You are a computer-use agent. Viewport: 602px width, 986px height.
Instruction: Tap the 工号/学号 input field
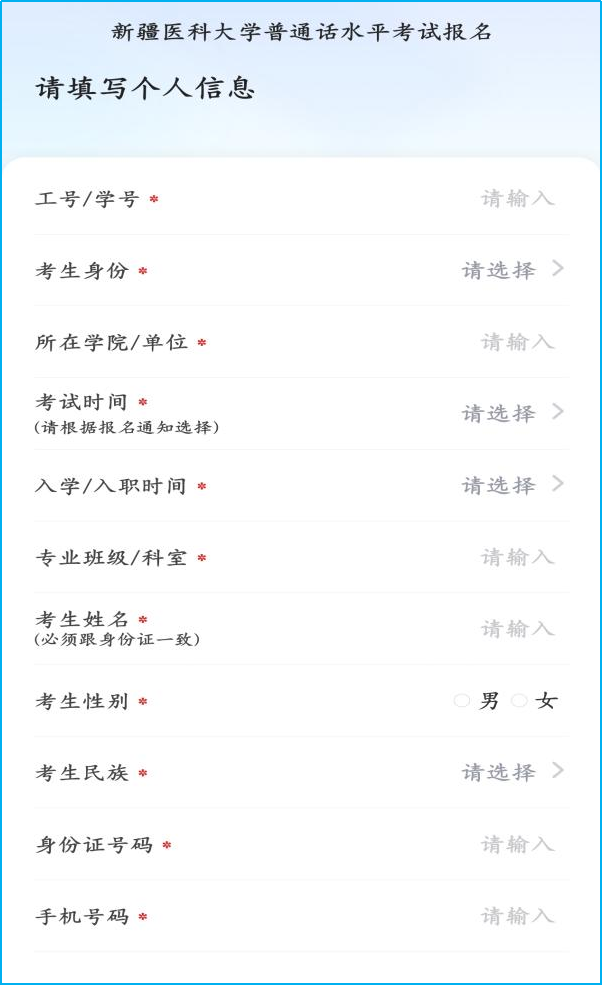[517, 199]
